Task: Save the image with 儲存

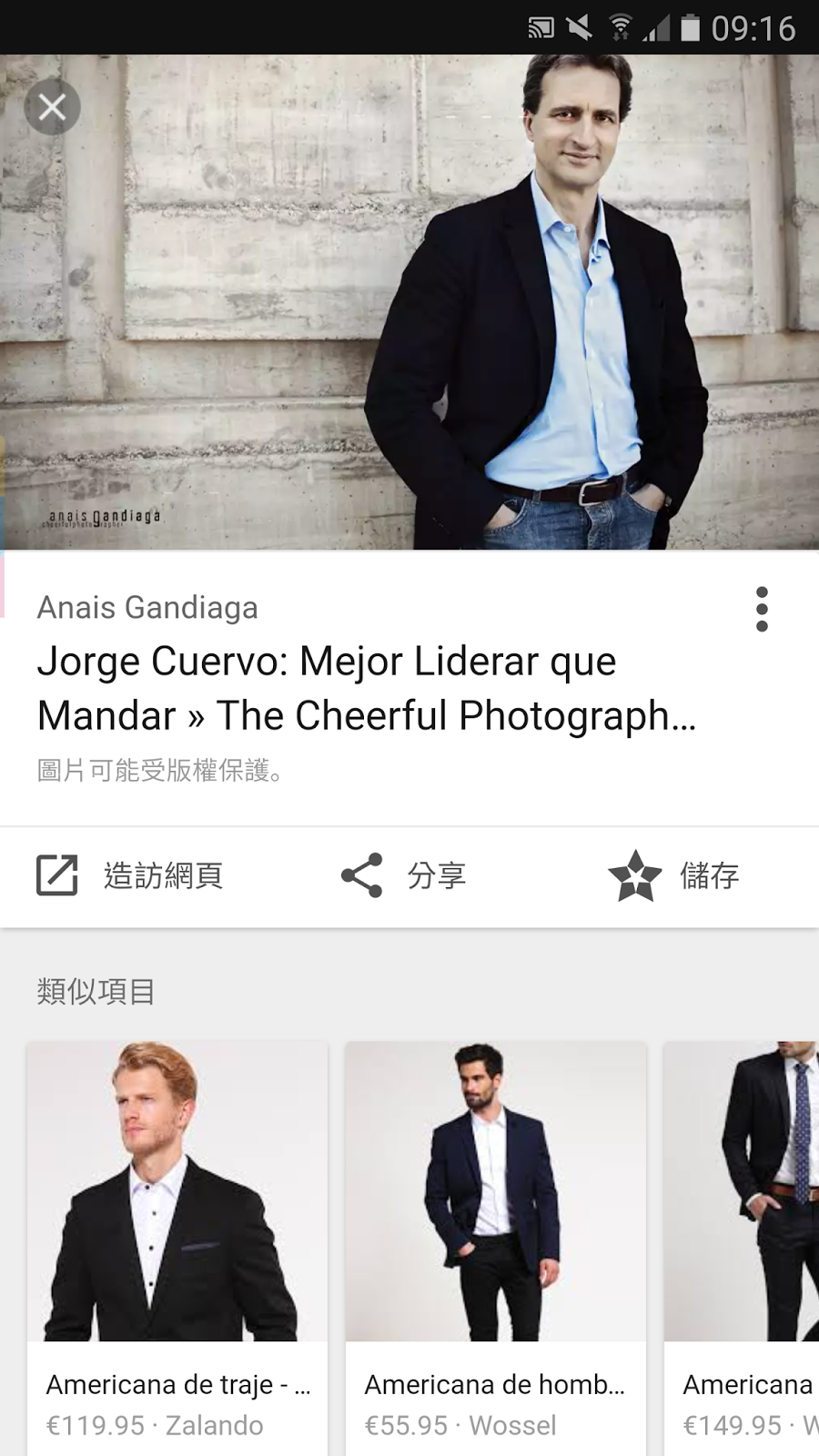Action: click(x=674, y=875)
